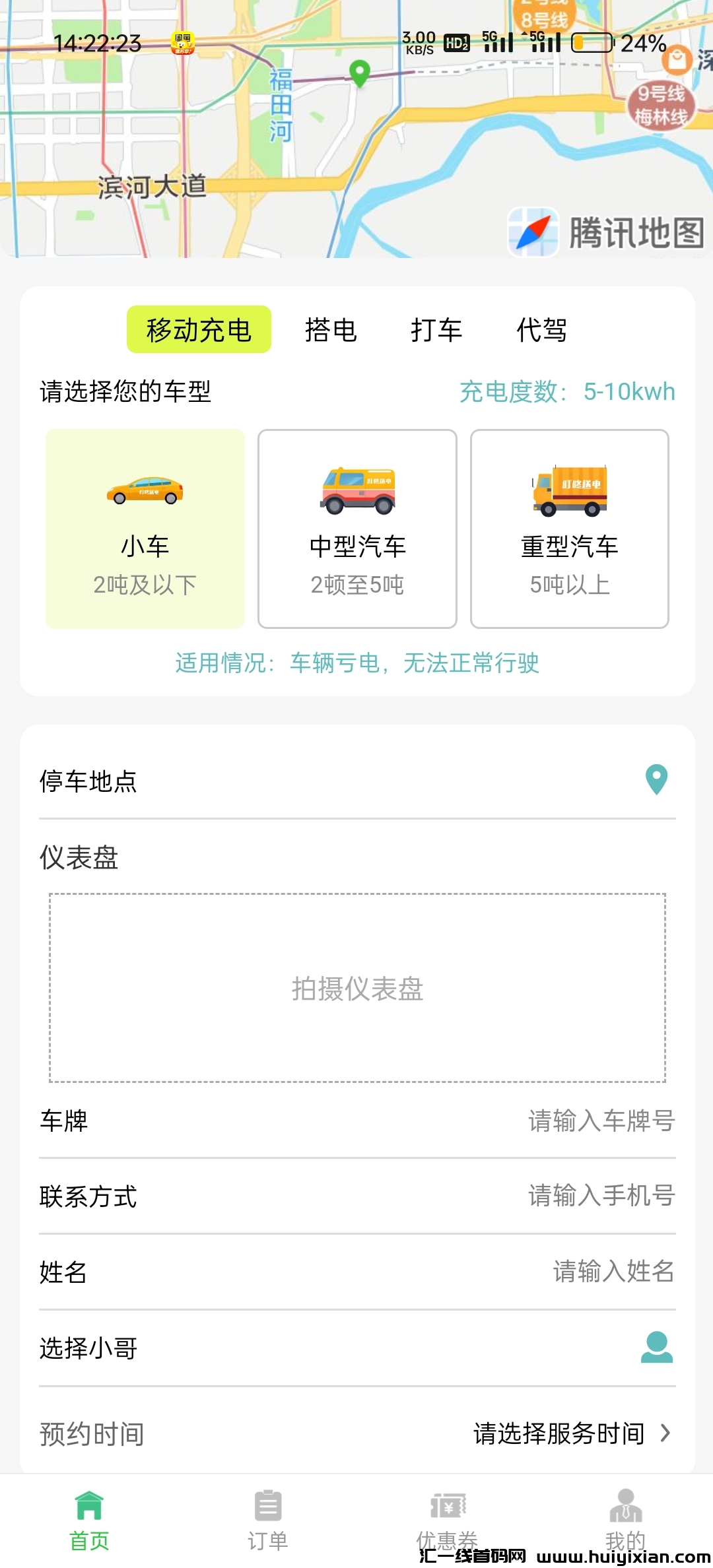This screenshot has height=1568, width=713.
Task: Choose the 重型汽车 vehicle type card
Action: (569, 529)
